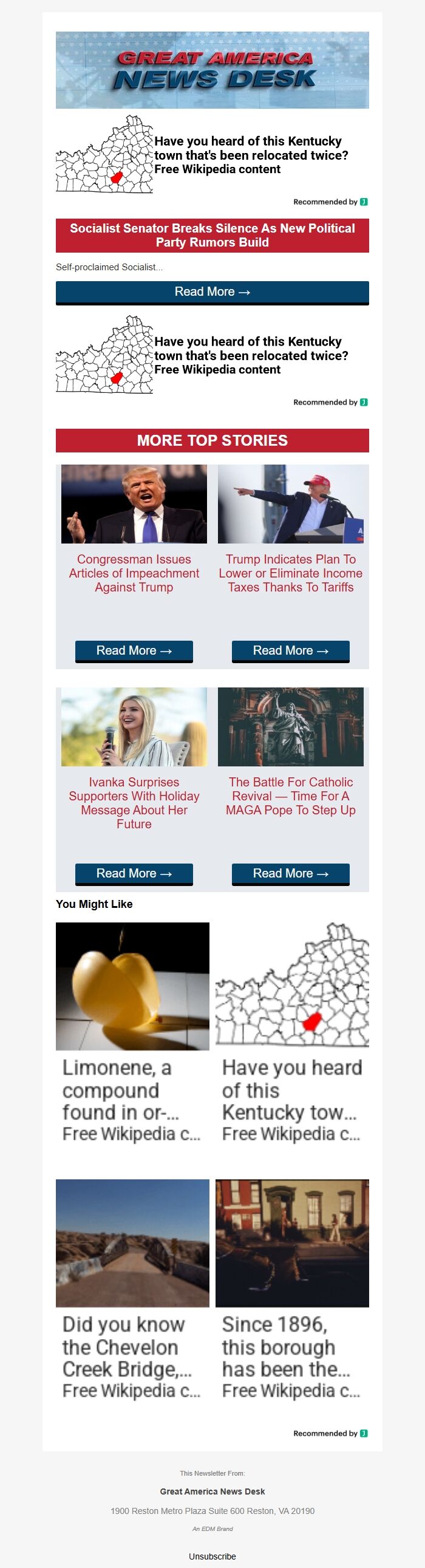The image size is (425, 1568).
Task: Open the Since 1896 borough recommended card
Action: pos(291,1292)
